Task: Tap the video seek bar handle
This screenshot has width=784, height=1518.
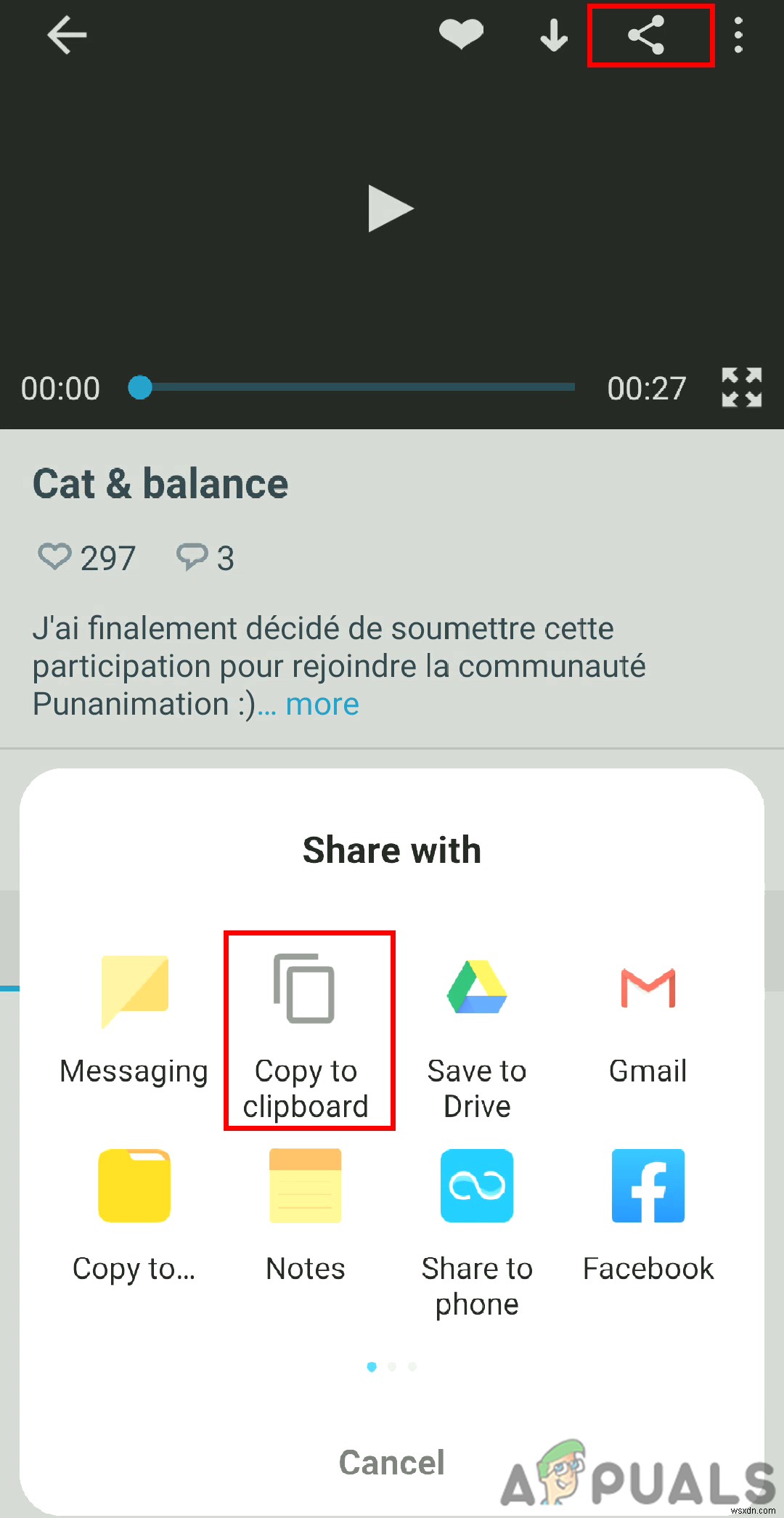Action: (x=140, y=387)
